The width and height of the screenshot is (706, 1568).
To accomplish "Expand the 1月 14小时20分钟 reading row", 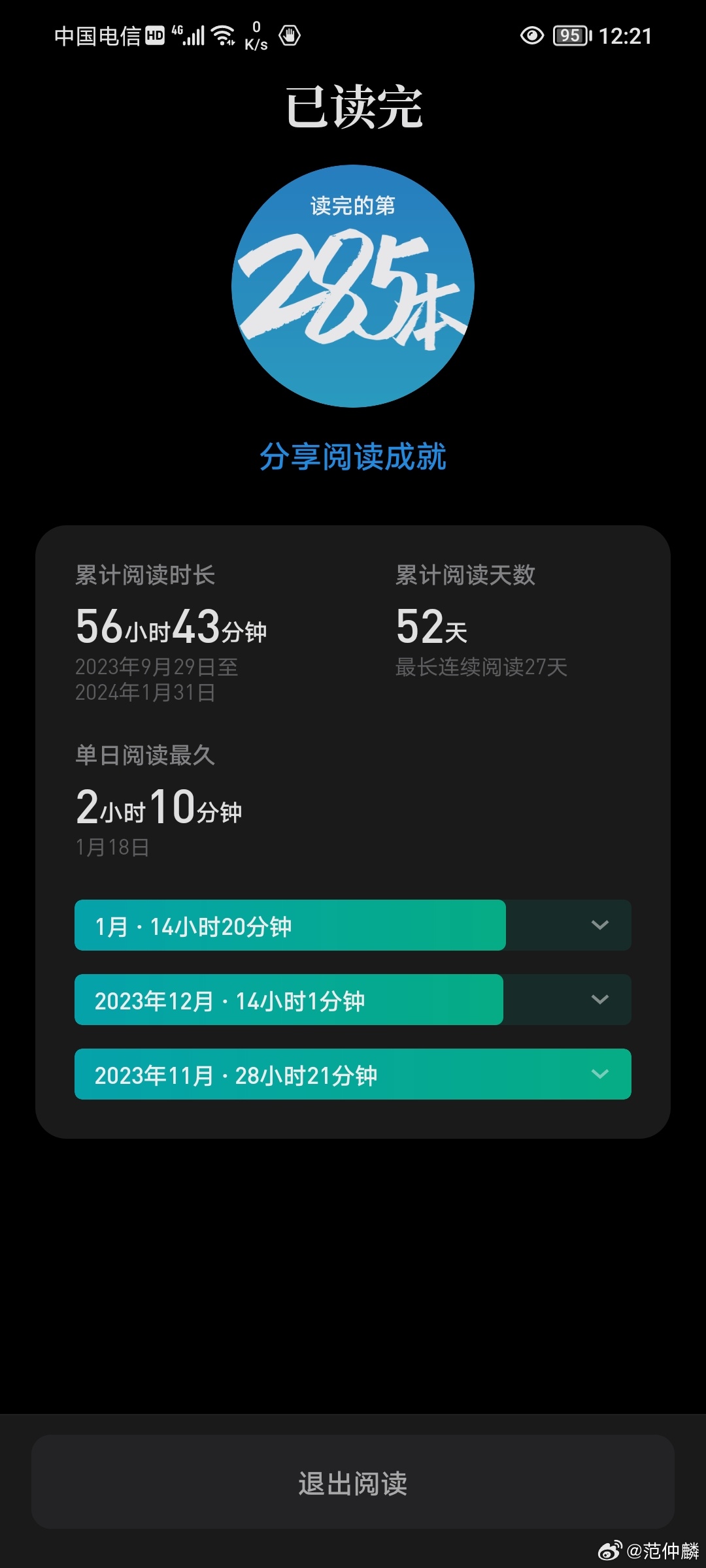I will [353, 925].
